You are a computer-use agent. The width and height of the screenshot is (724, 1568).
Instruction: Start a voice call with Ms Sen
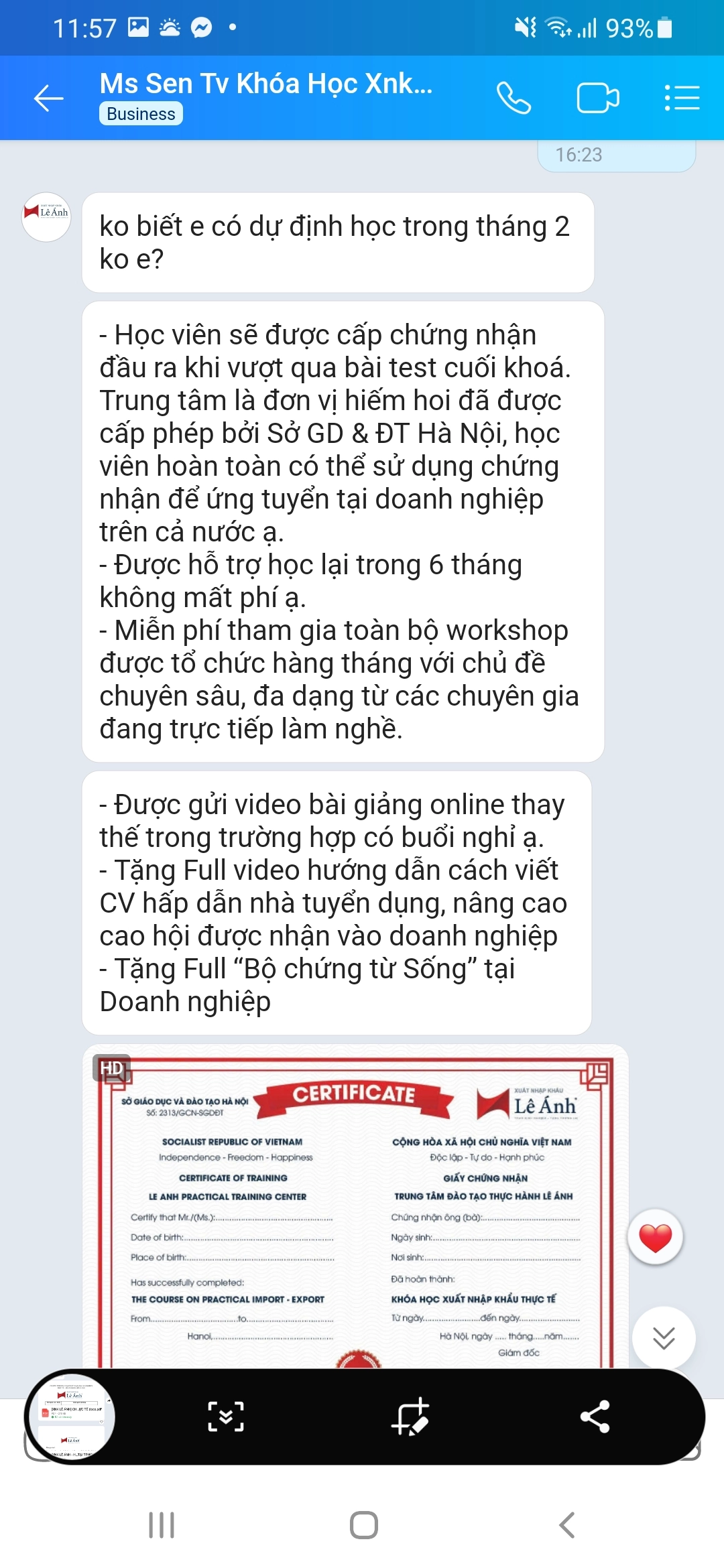(x=514, y=99)
